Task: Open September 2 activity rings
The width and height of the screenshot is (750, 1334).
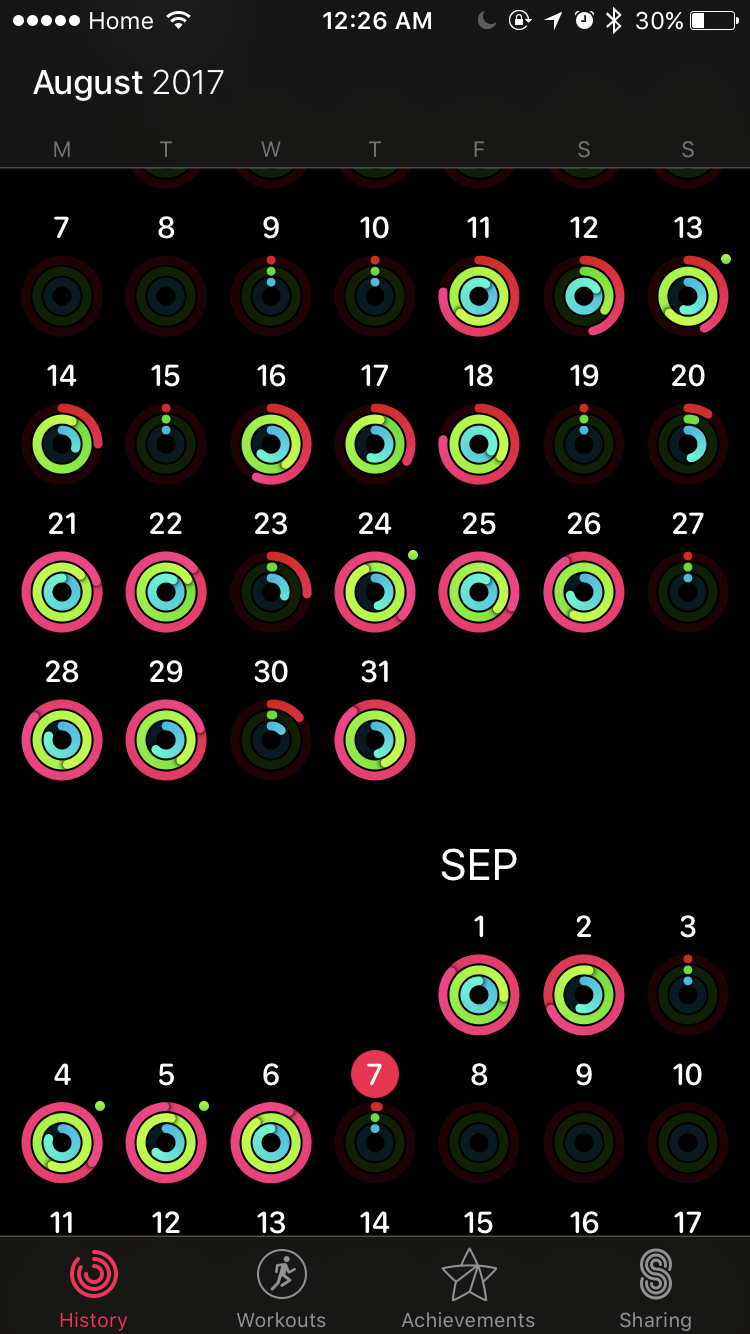Action: coord(584,995)
